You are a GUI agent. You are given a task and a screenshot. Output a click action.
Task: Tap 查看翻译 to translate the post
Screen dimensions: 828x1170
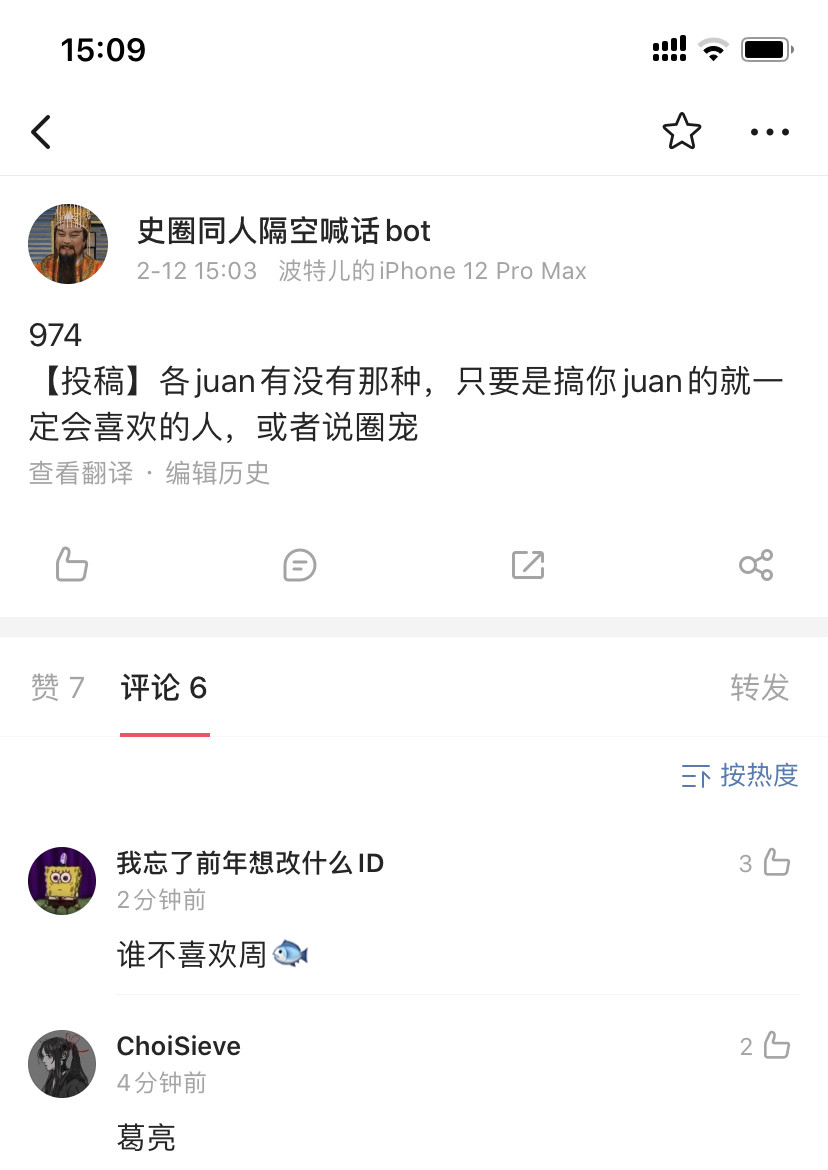[81, 473]
